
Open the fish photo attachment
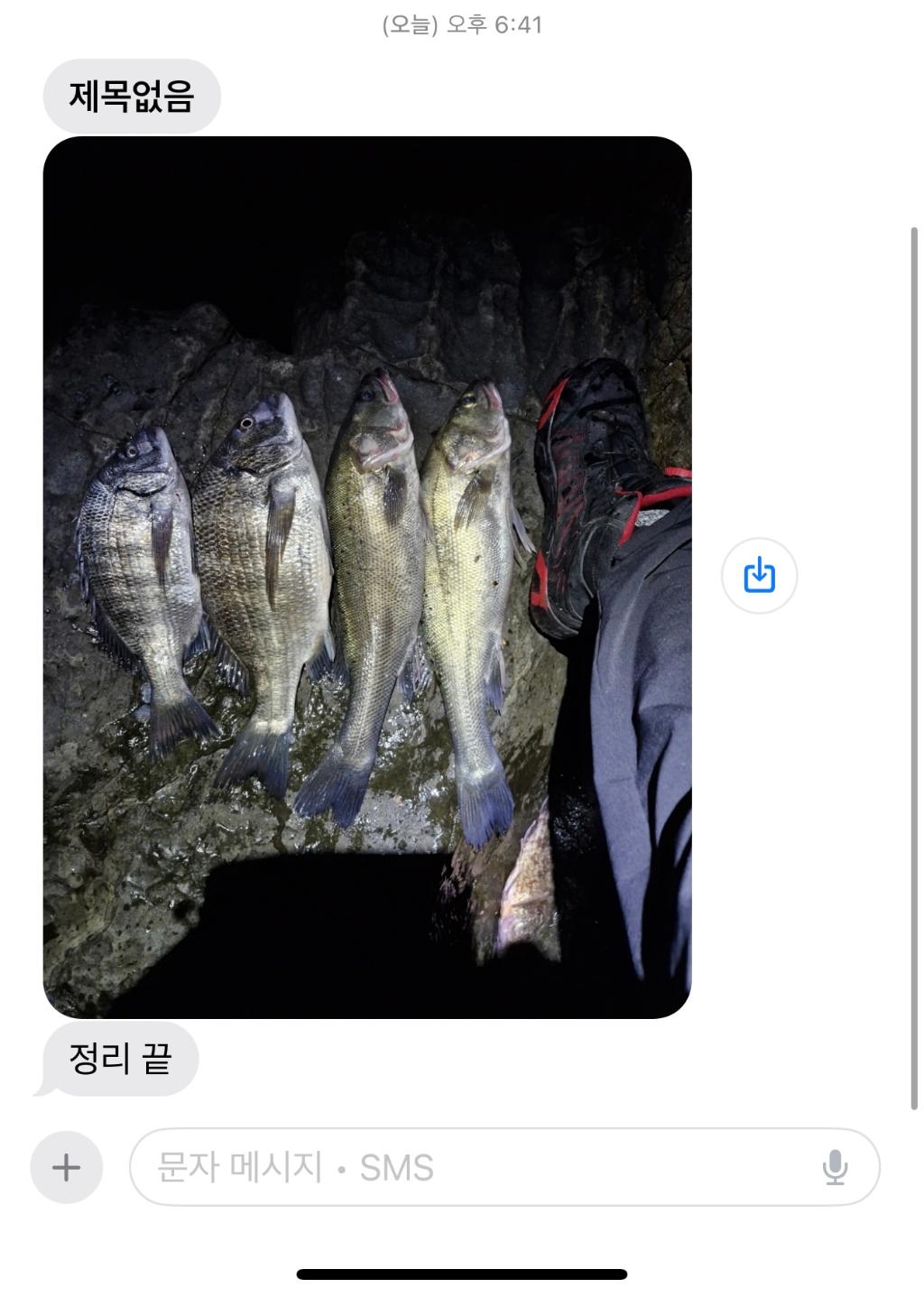pos(367,578)
